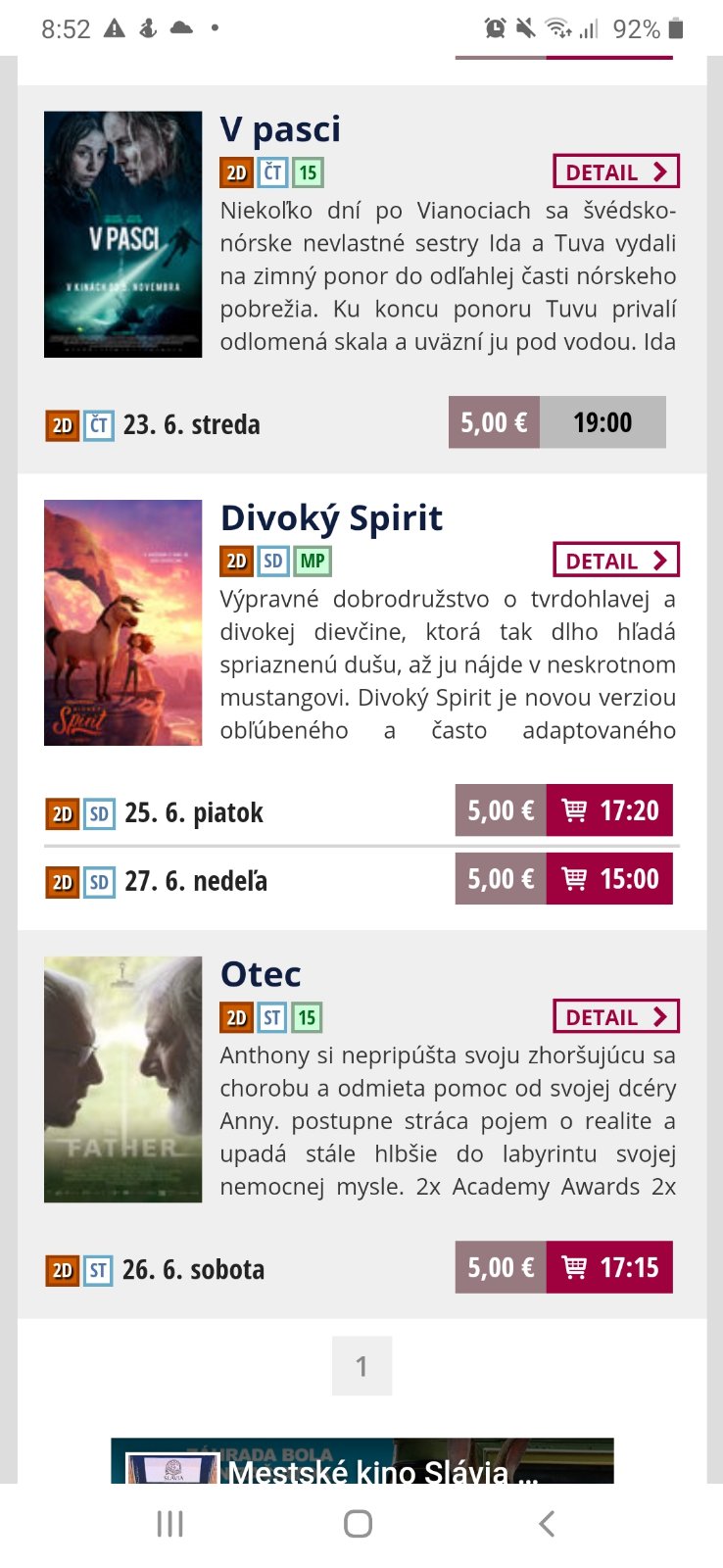Open the V pasci movie poster
This screenshot has height=1568, width=723.
(122, 234)
